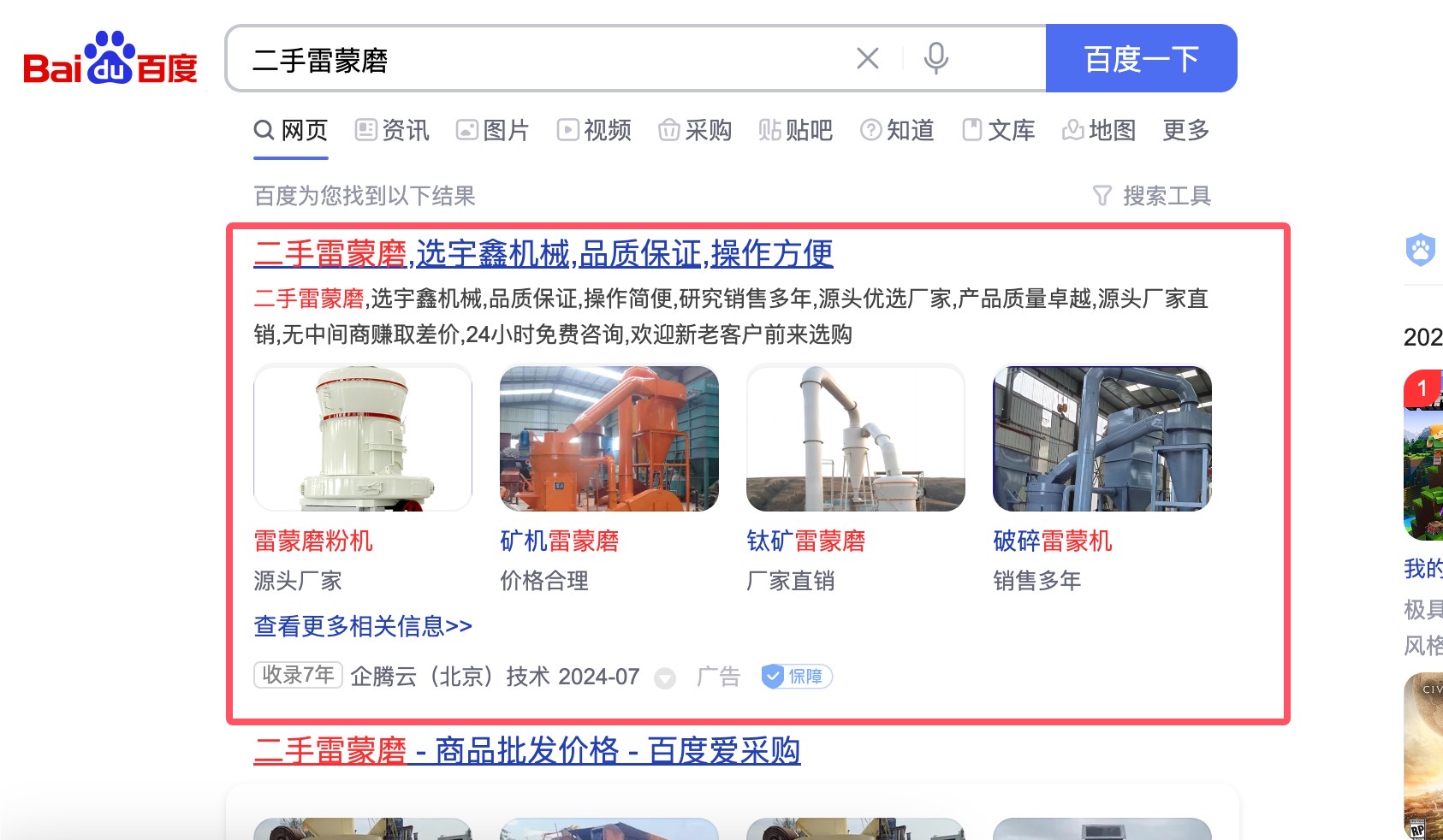
Task: Focus the search box with 二手雷蒙磨
Action: 531,60
